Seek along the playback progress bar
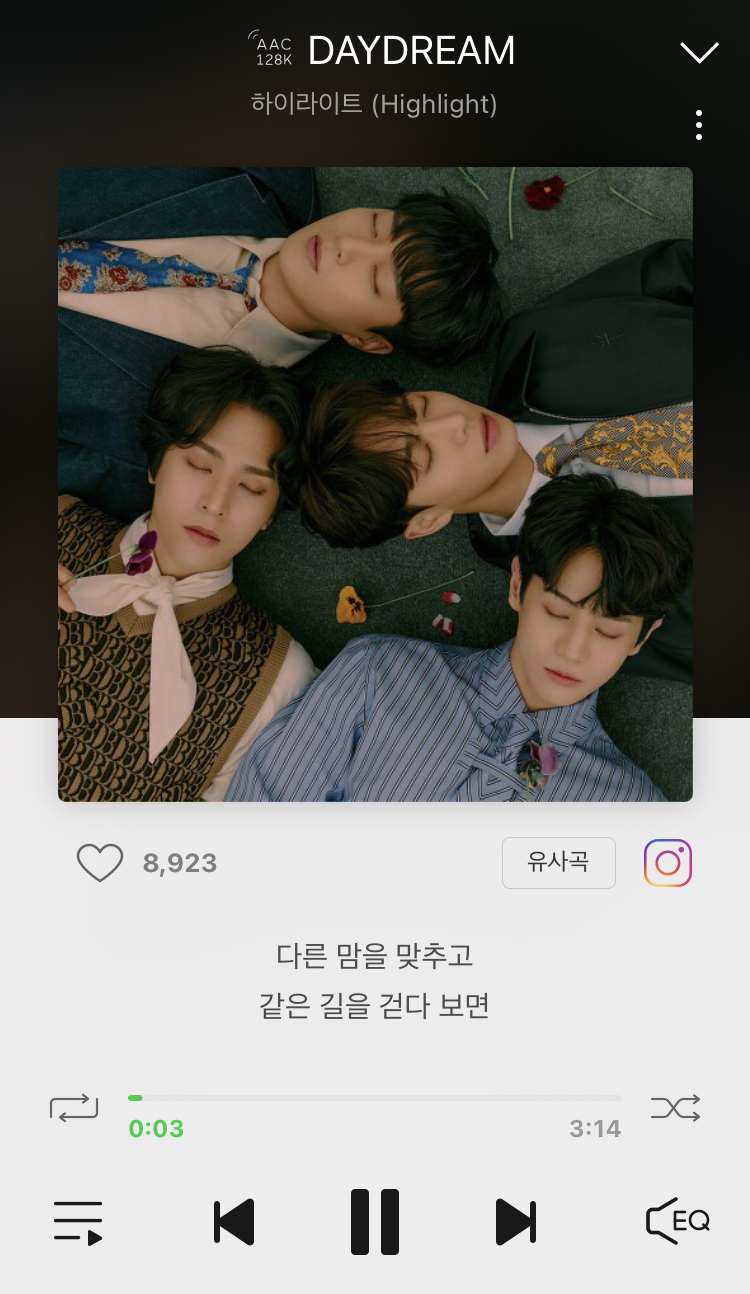 pyautogui.click(x=374, y=1098)
